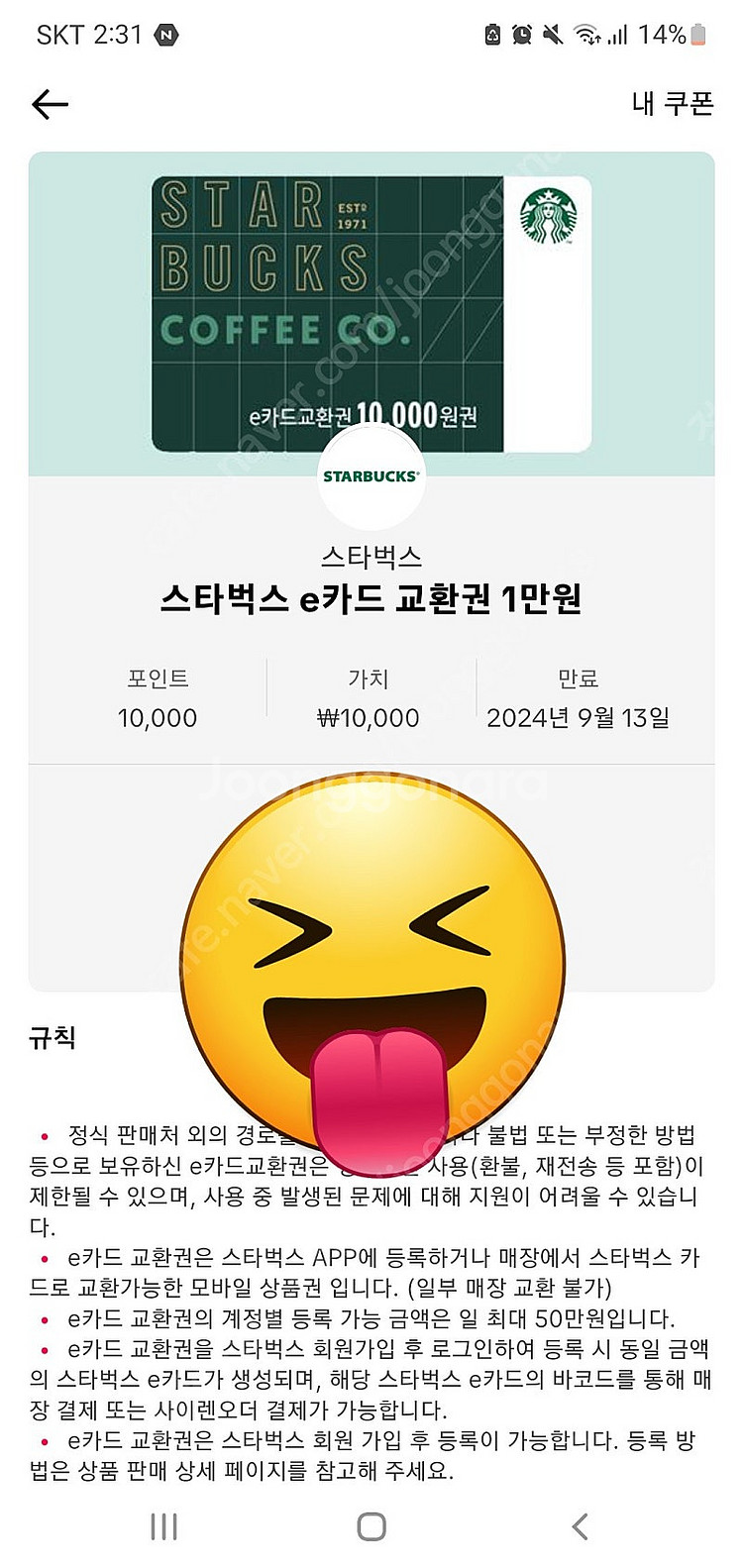The width and height of the screenshot is (743, 1568).
Task: Open 내 쿠폰 (My Coupons)
Action: (672, 103)
